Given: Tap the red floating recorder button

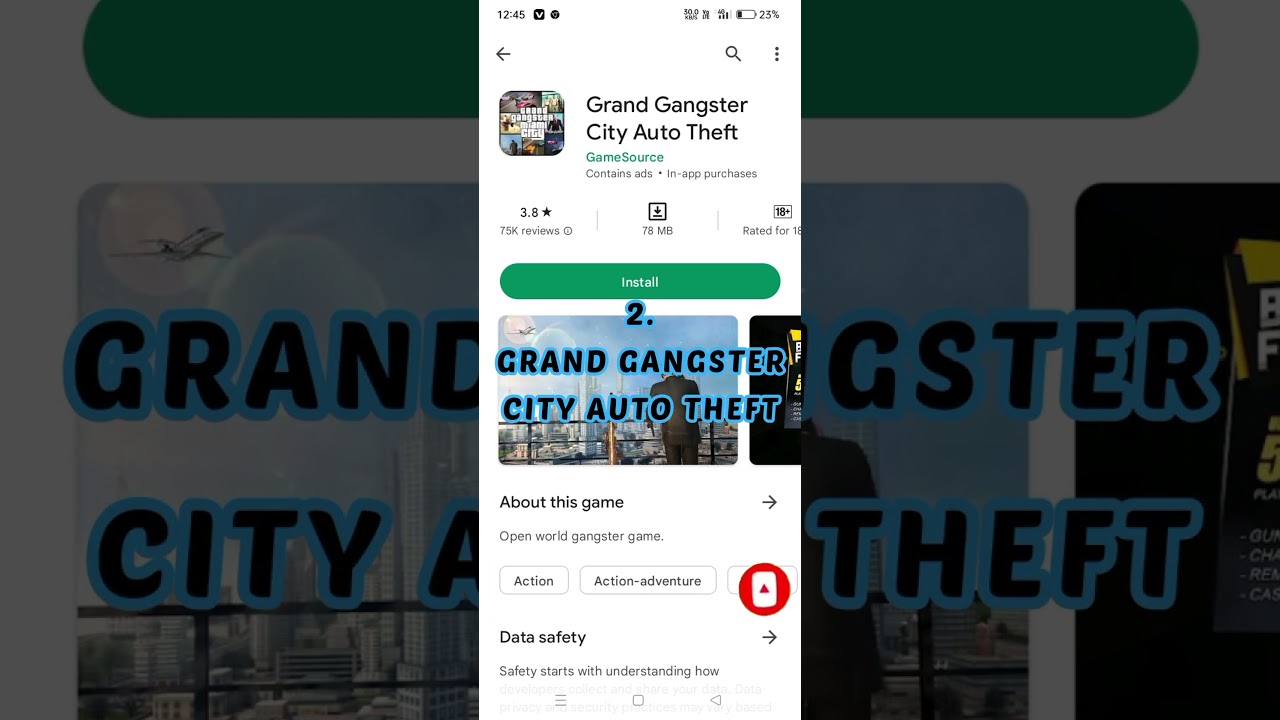Looking at the screenshot, I should [x=765, y=589].
